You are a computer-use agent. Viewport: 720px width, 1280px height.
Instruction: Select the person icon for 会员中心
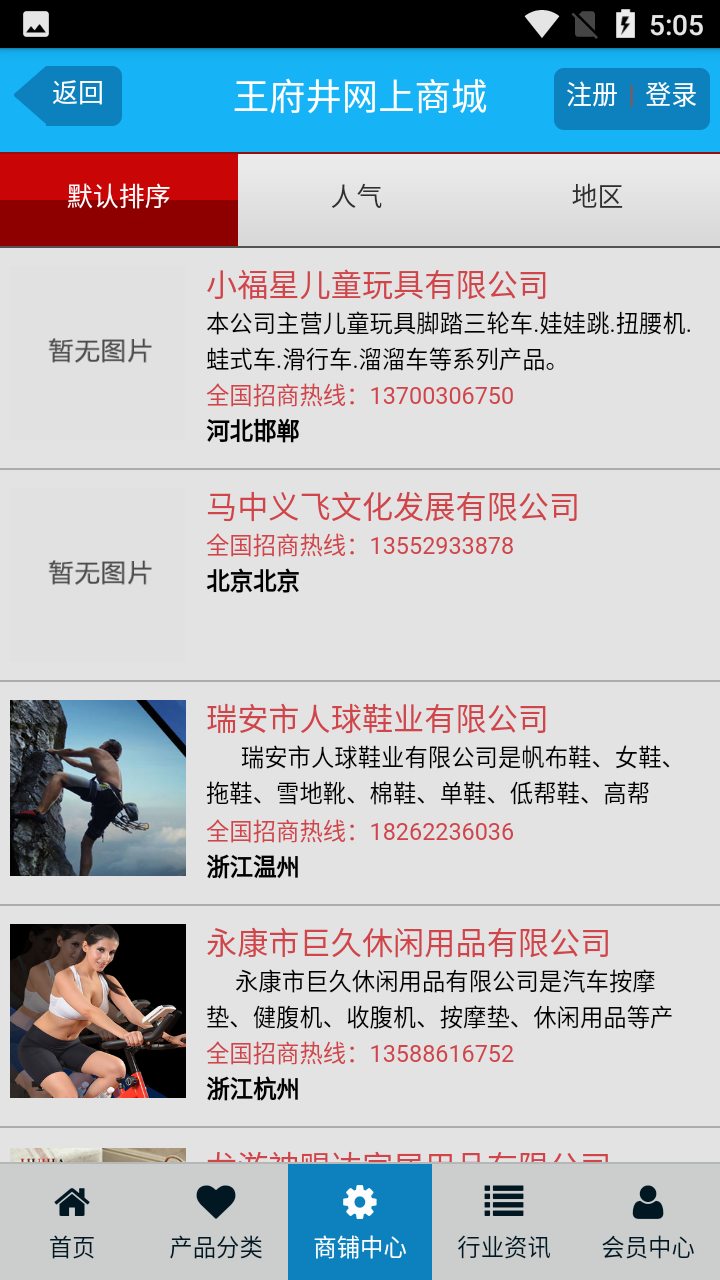[x=647, y=1199]
